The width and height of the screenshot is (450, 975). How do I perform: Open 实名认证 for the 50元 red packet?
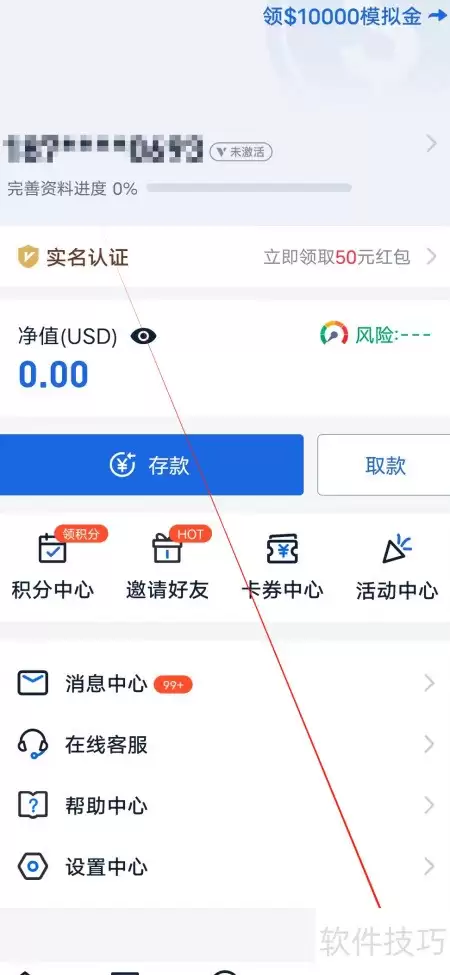click(x=225, y=257)
